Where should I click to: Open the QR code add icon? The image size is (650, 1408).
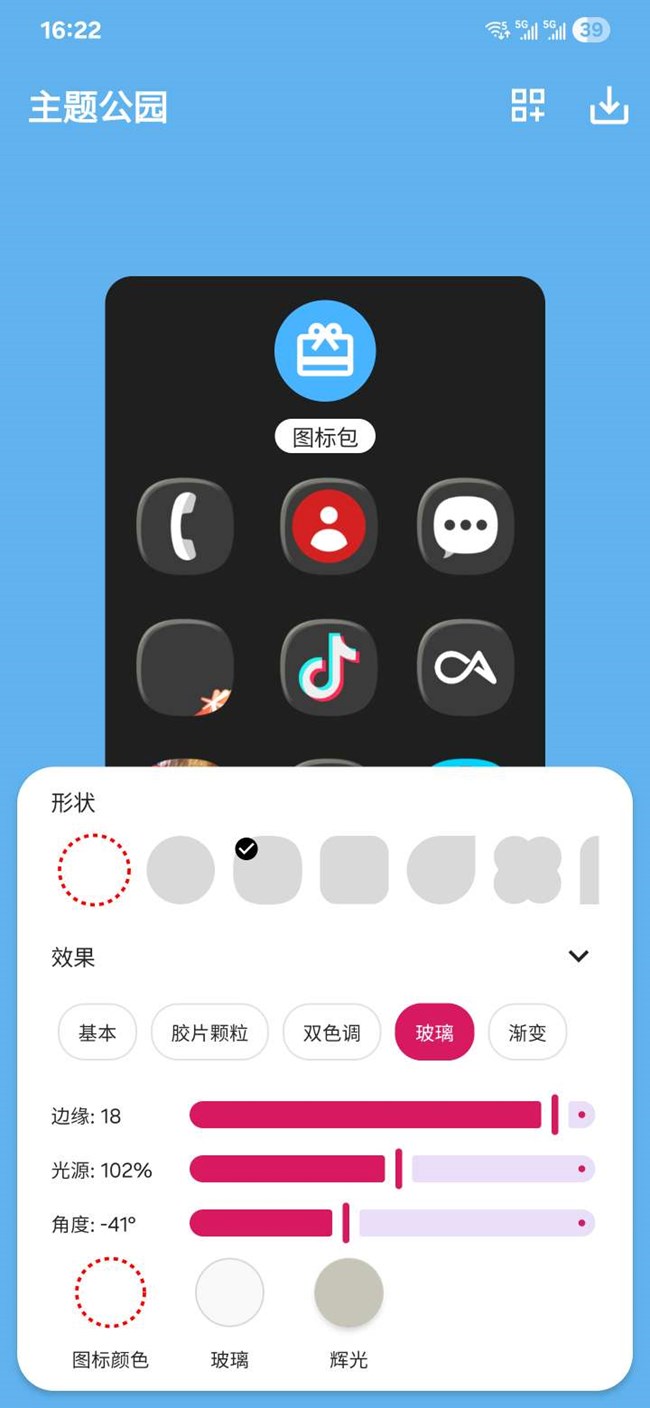coord(528,106)
